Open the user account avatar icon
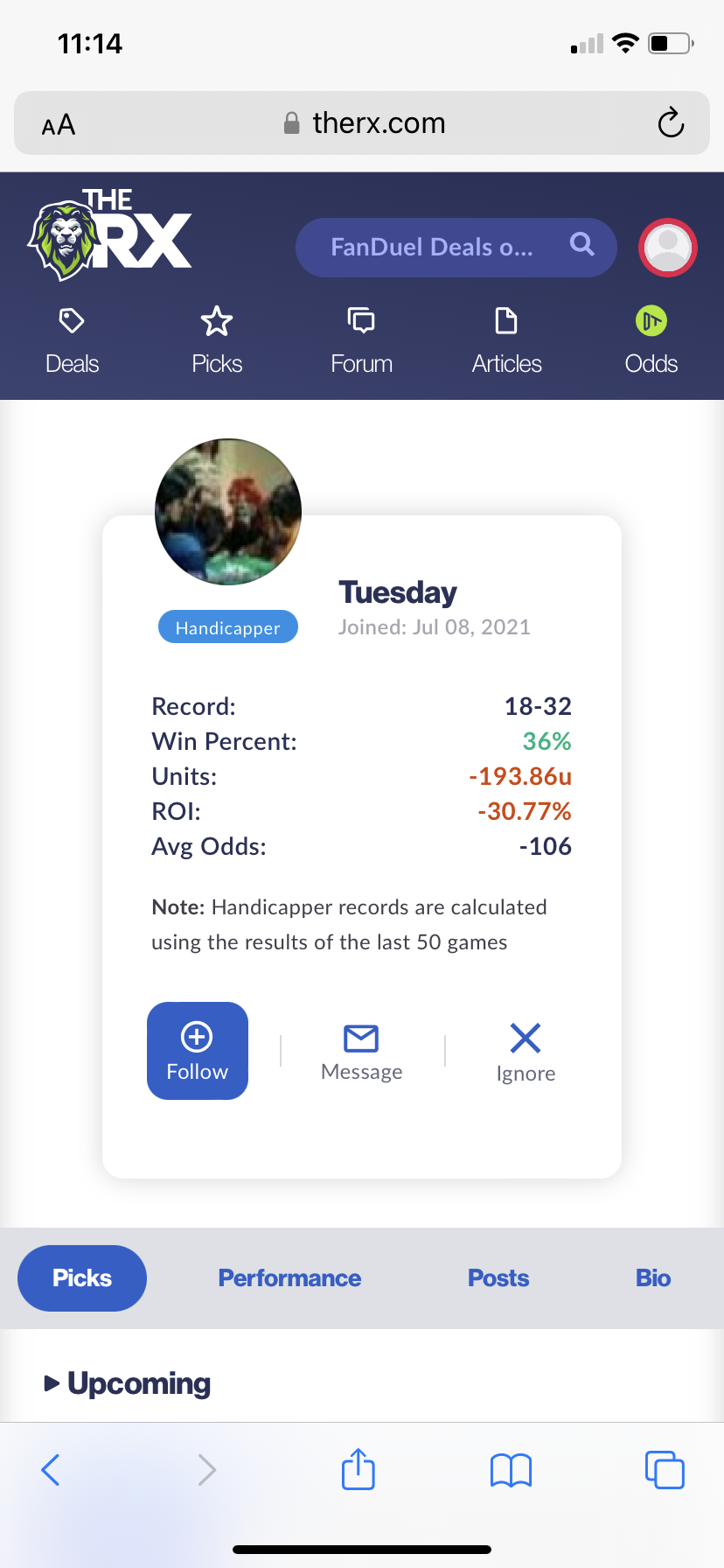Viewport: 724px width, 1568px height. (x=668, y=248)
